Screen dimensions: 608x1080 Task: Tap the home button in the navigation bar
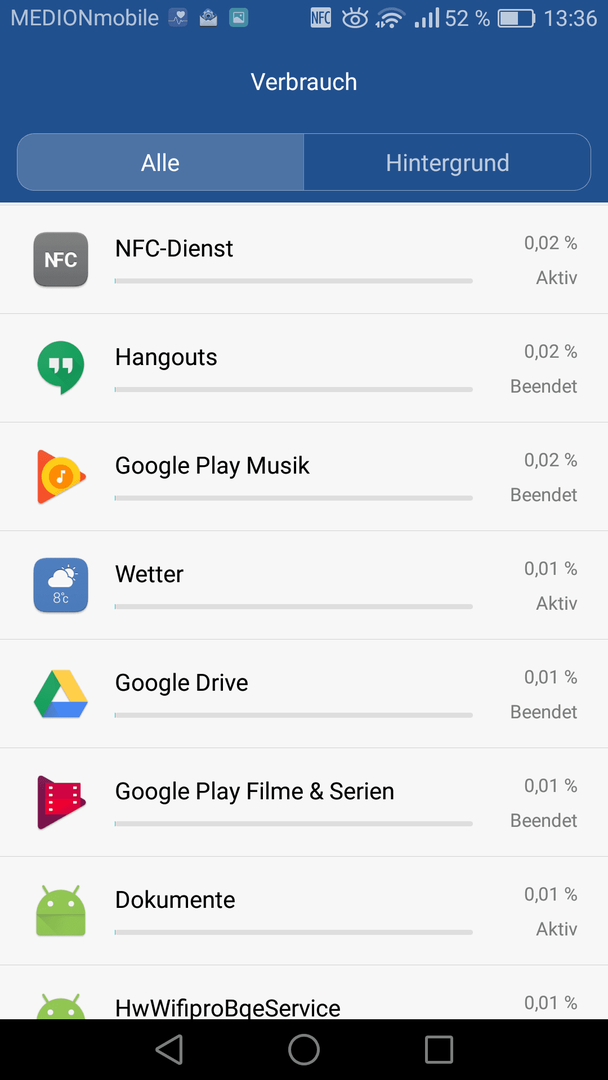(304, 1050)
